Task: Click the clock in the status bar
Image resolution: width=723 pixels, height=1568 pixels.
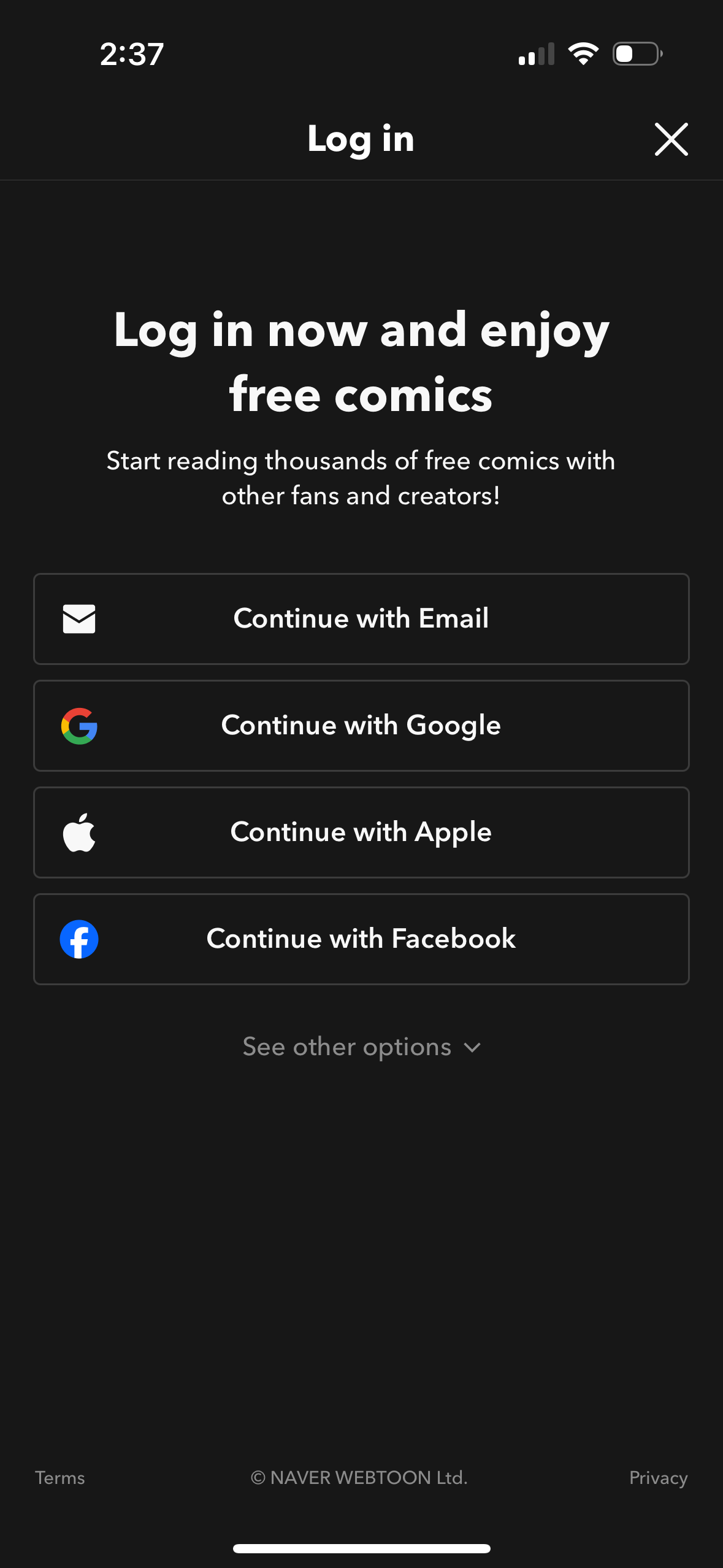Action: tap(131, 53)
